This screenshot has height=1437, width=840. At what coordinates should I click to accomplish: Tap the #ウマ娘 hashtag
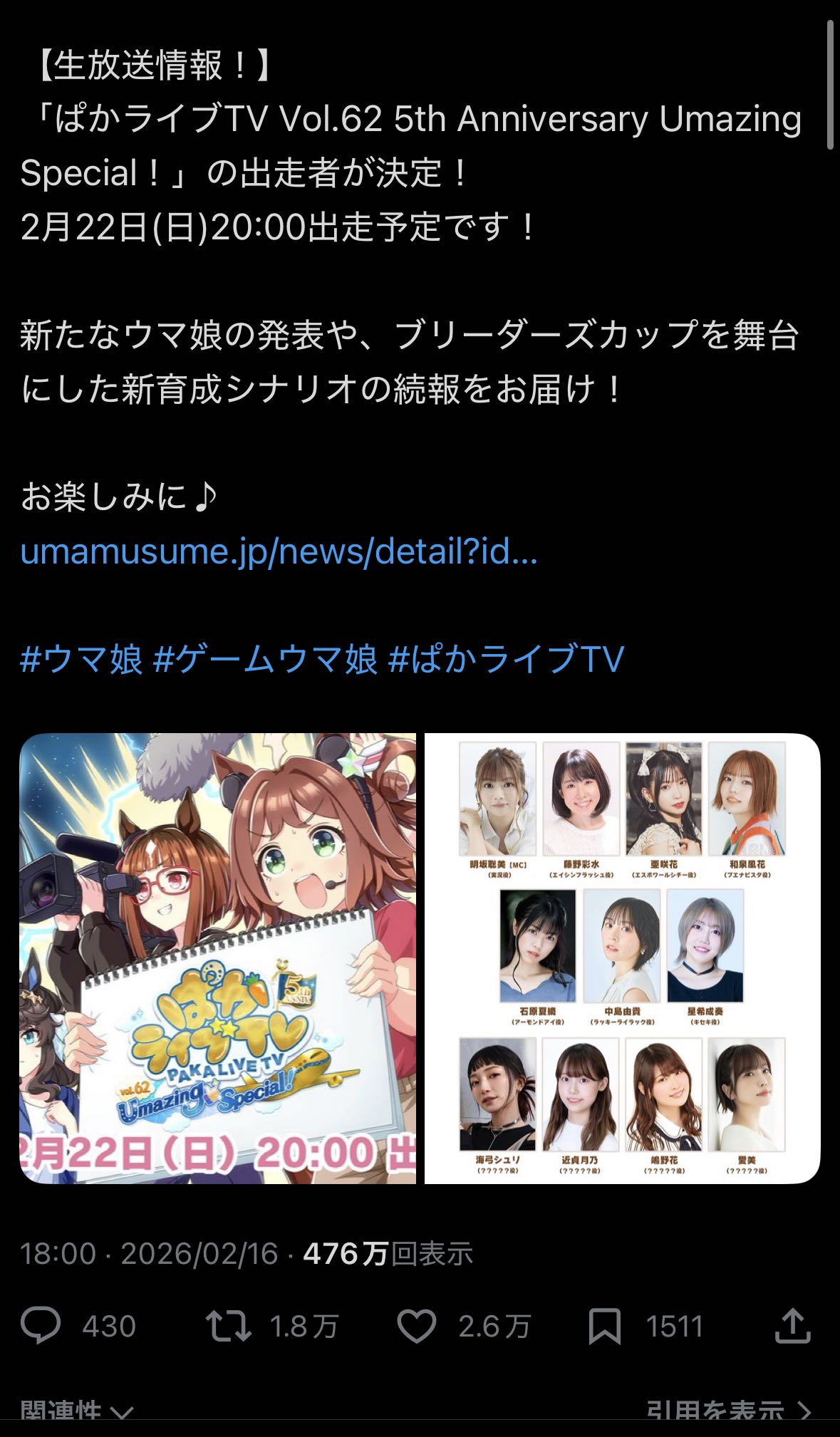(81, 659)
